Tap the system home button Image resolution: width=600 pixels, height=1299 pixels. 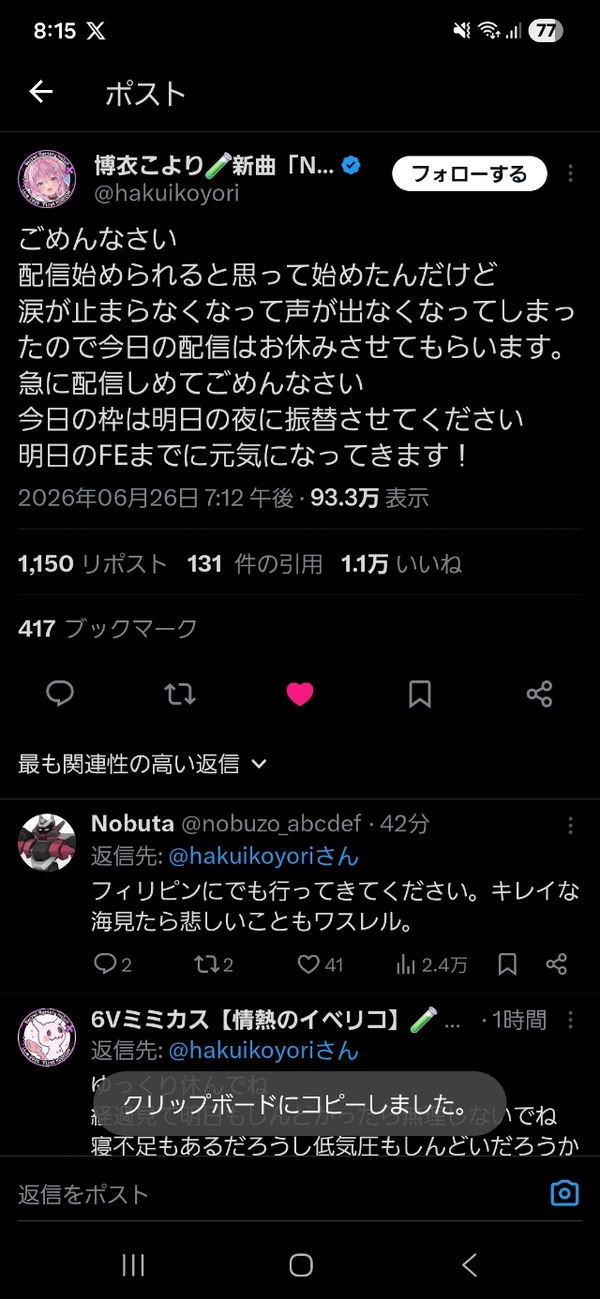pos(300,1265)
